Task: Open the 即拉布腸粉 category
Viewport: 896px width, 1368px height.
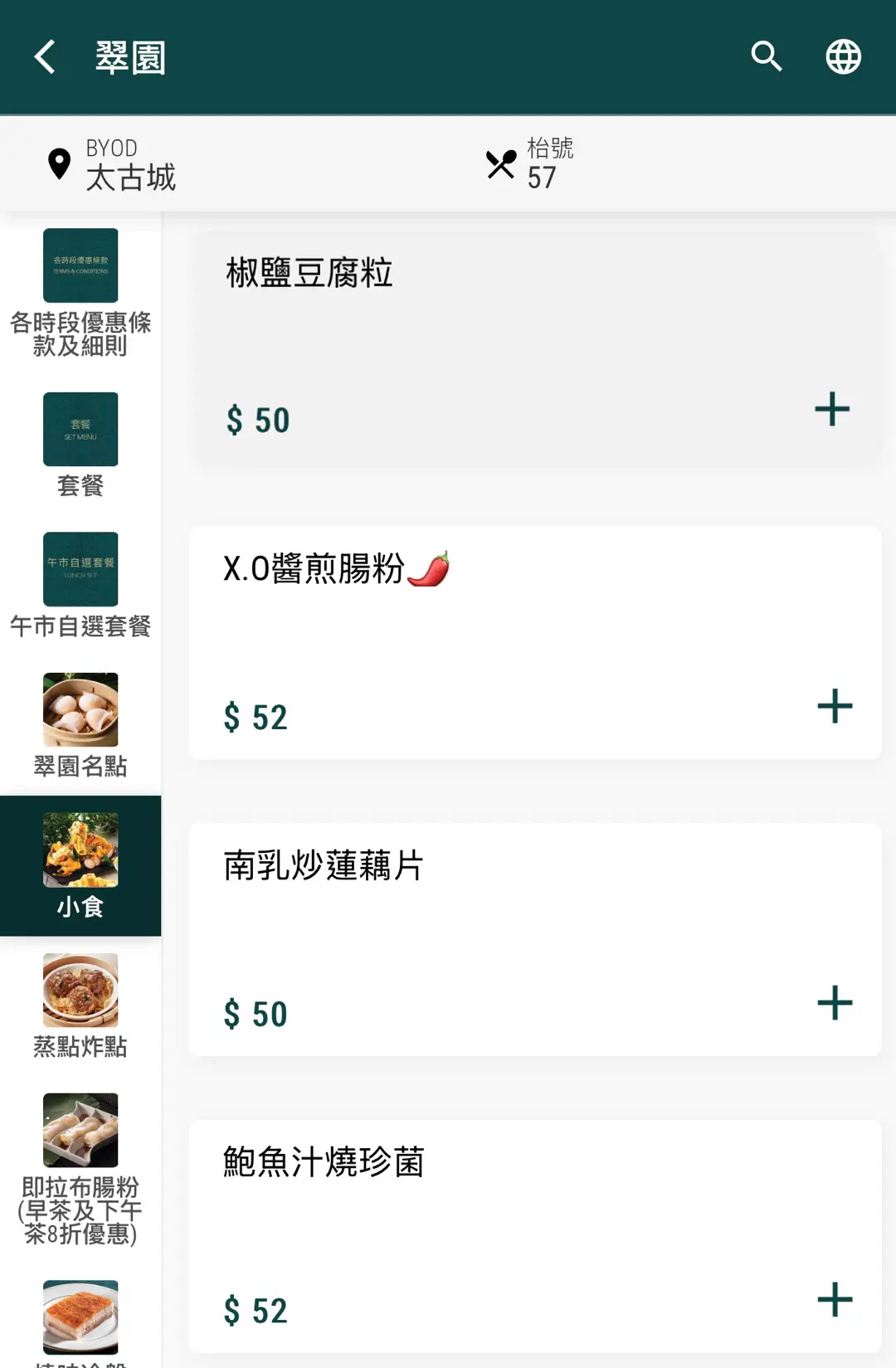Action: click(80, 1169)
